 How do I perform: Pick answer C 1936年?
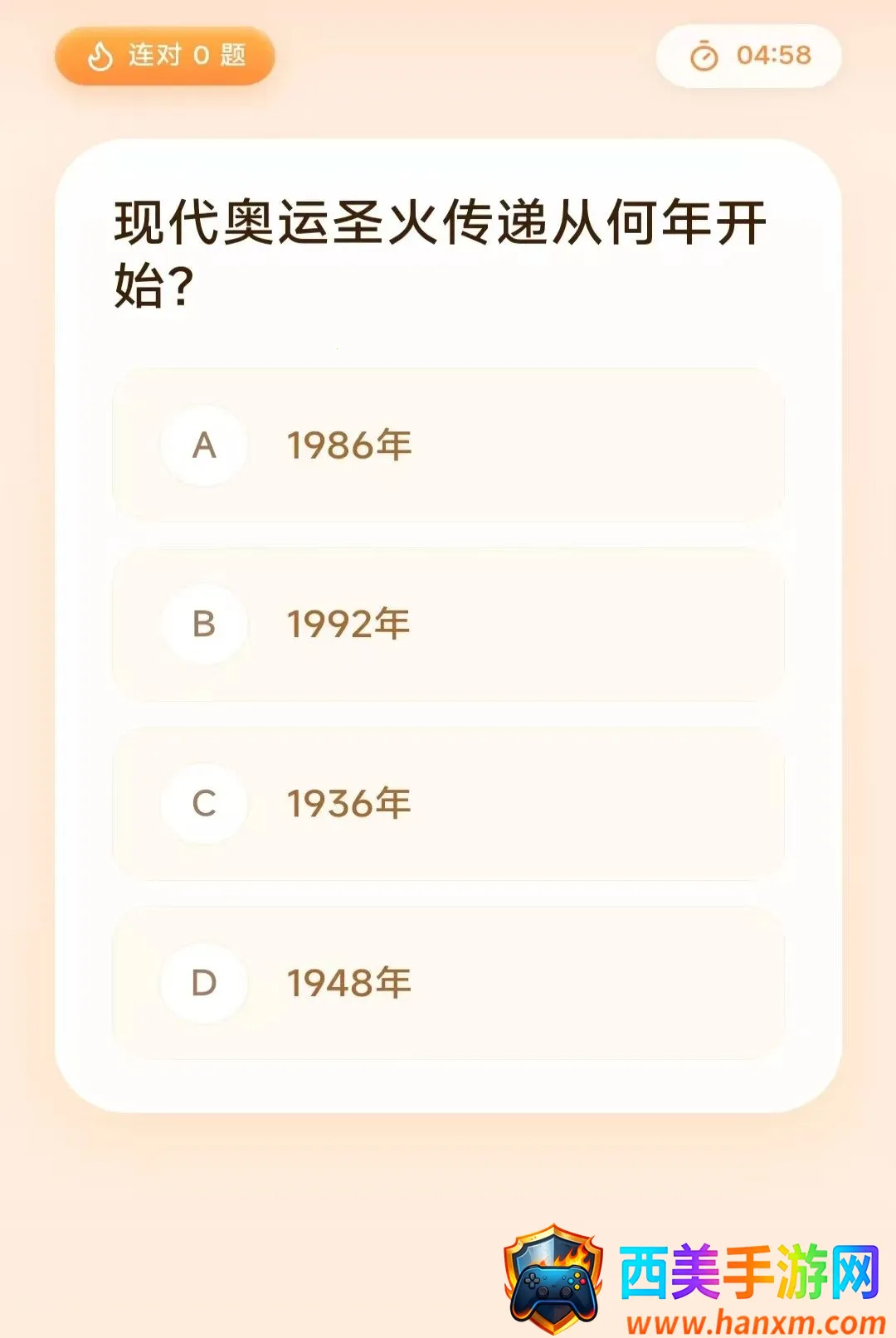coord(448,804)
